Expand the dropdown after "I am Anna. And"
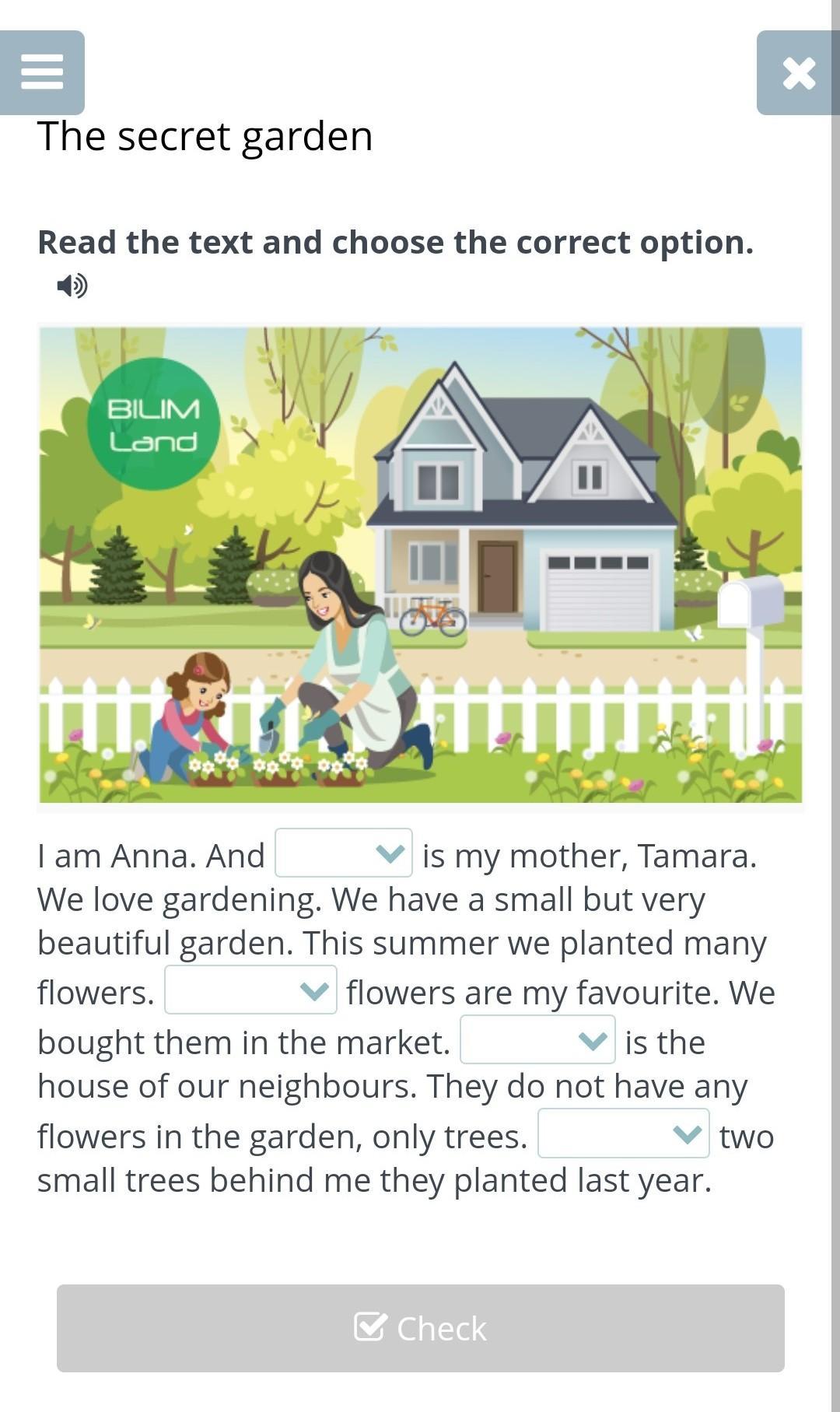This screenshot has width=840, height=1412. pos(343,853)
